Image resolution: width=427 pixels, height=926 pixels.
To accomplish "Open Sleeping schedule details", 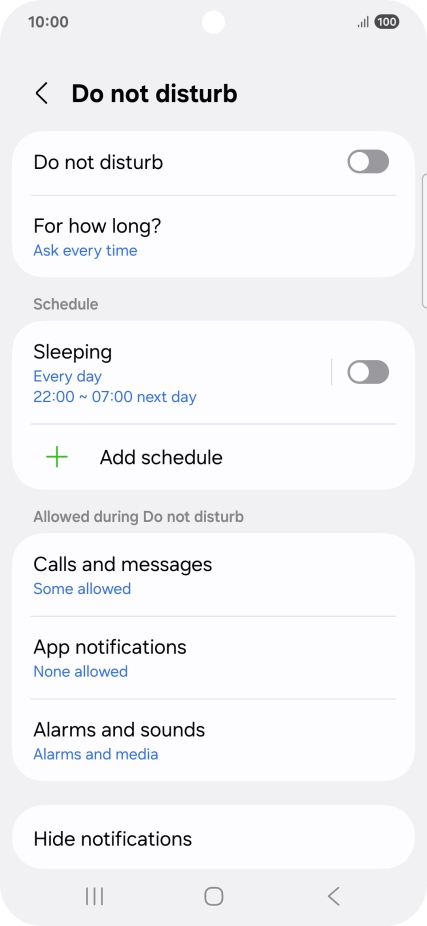I will 171,372.
